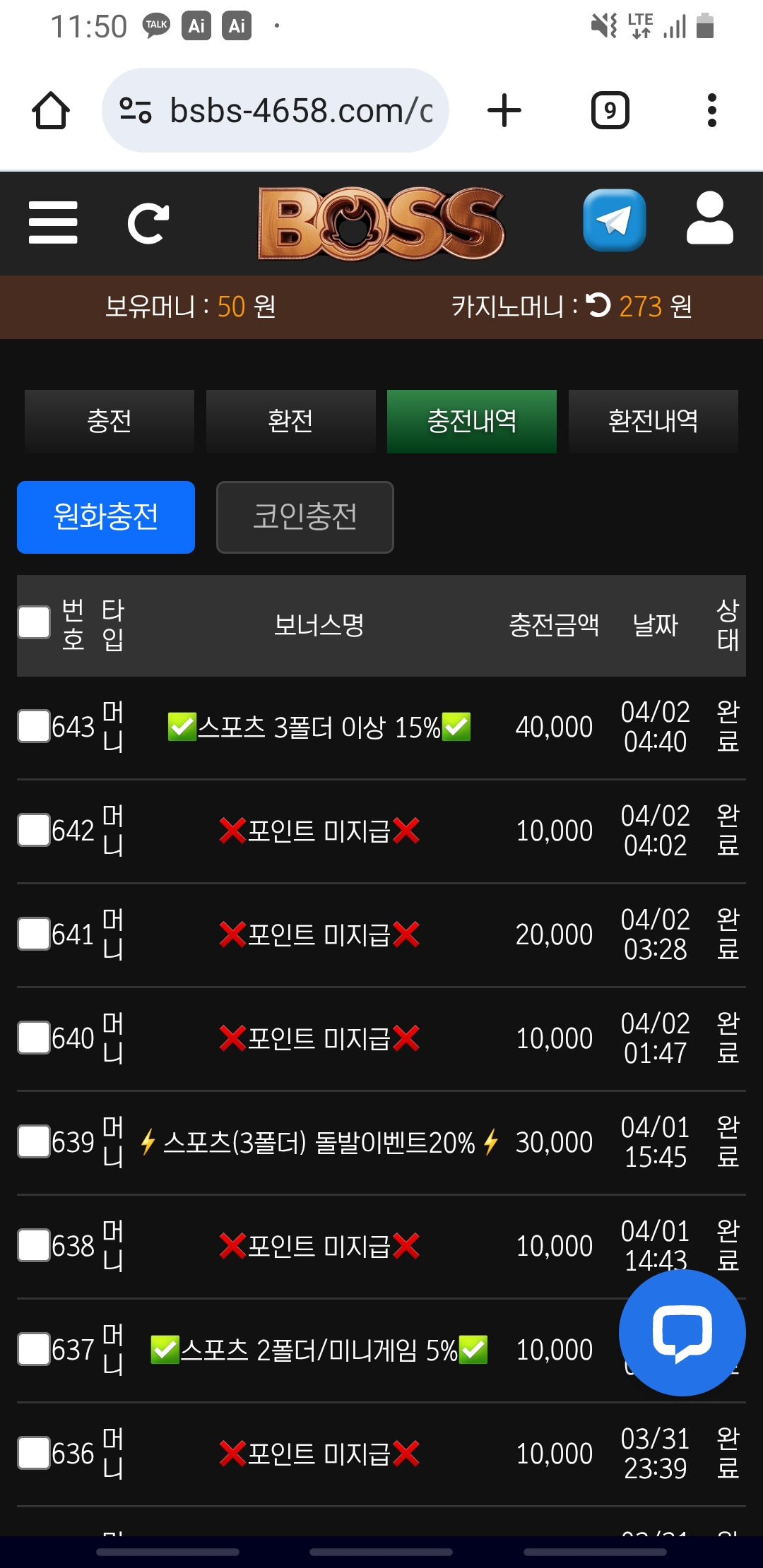Select the 원화충전 button
Screen dimensions: 763x1568
(x=106, y=517)
